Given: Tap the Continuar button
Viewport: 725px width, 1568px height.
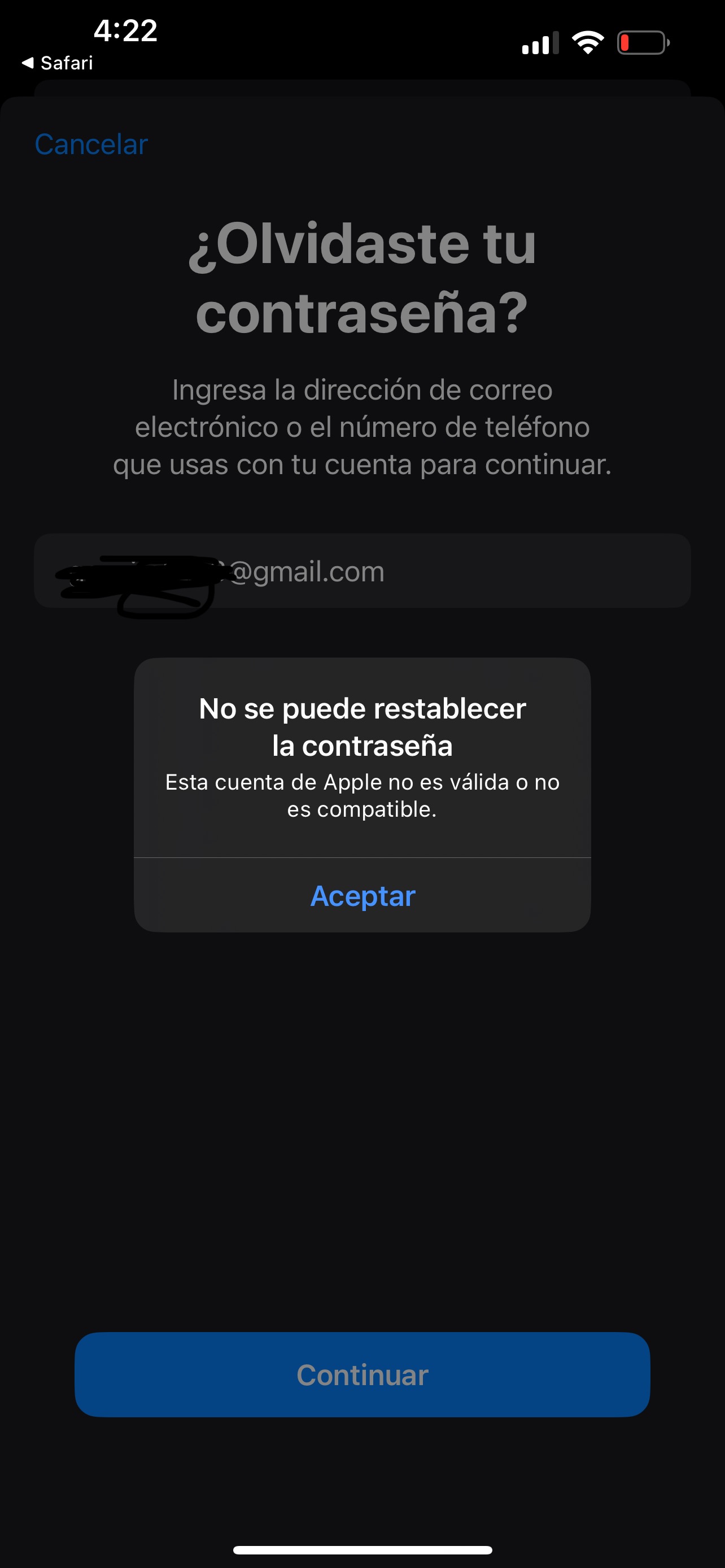Looking at the screenshot, I should (x=362, y=1374).
